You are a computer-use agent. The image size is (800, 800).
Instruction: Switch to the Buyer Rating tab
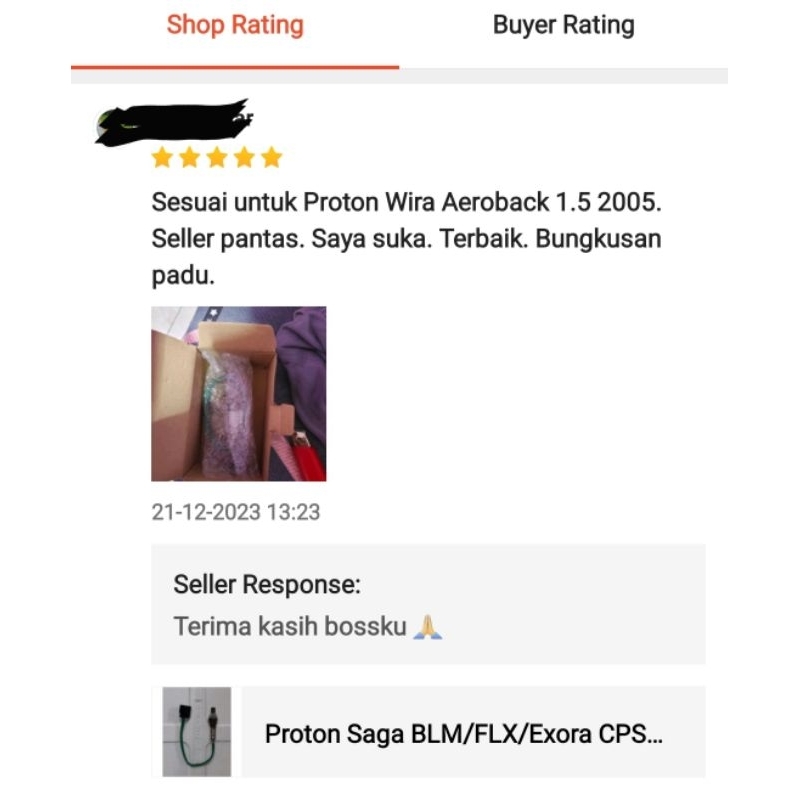(x=563, y=26)
